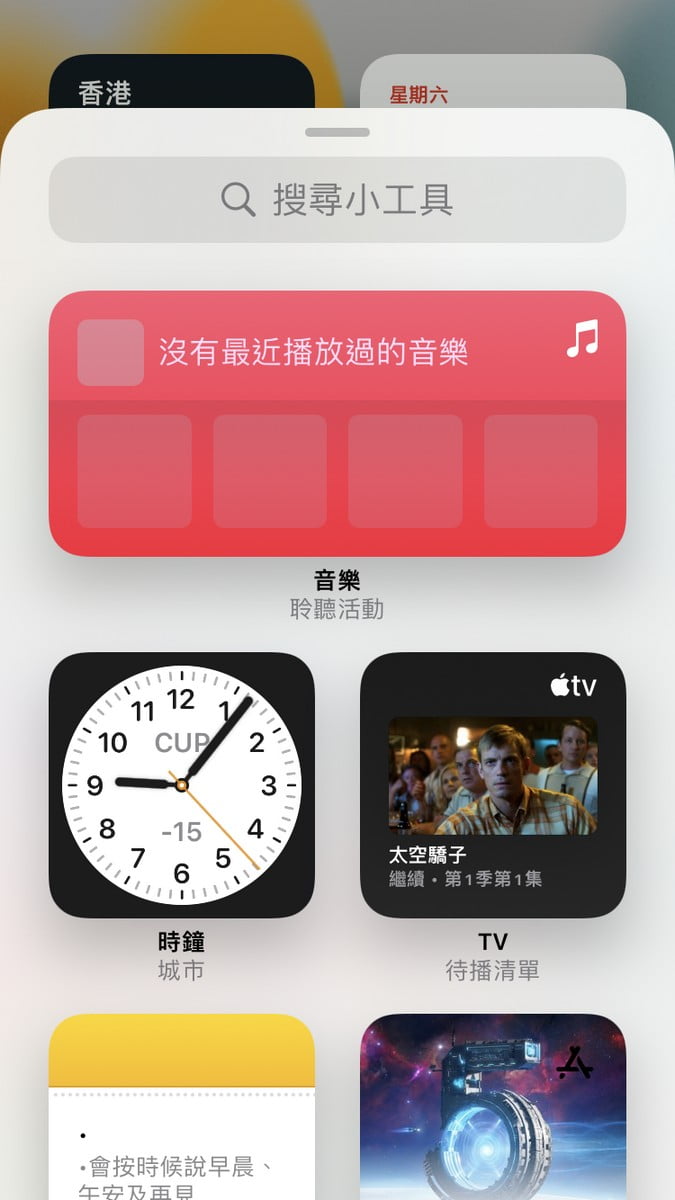Screen dimensions: 675x1200
Task: Tap the 搜尋小工具 search field
Action: (x=337, y=200)
